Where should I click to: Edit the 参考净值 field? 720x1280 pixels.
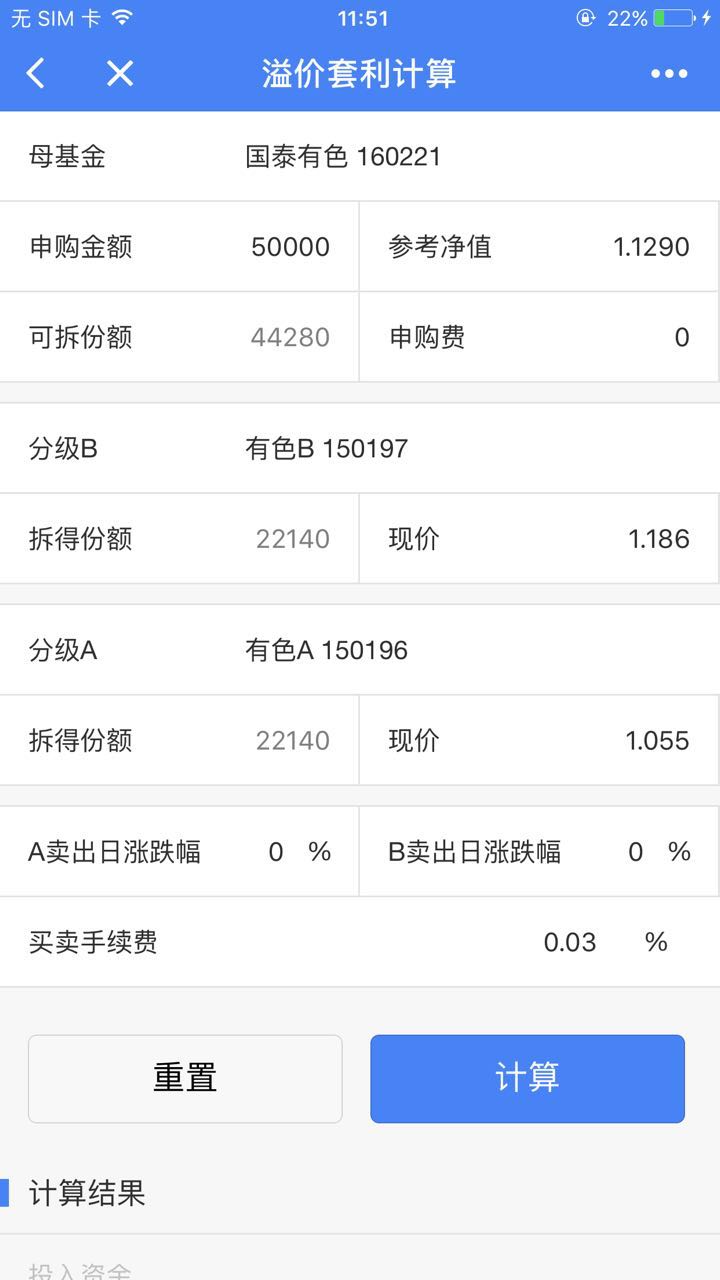point(651,247)
